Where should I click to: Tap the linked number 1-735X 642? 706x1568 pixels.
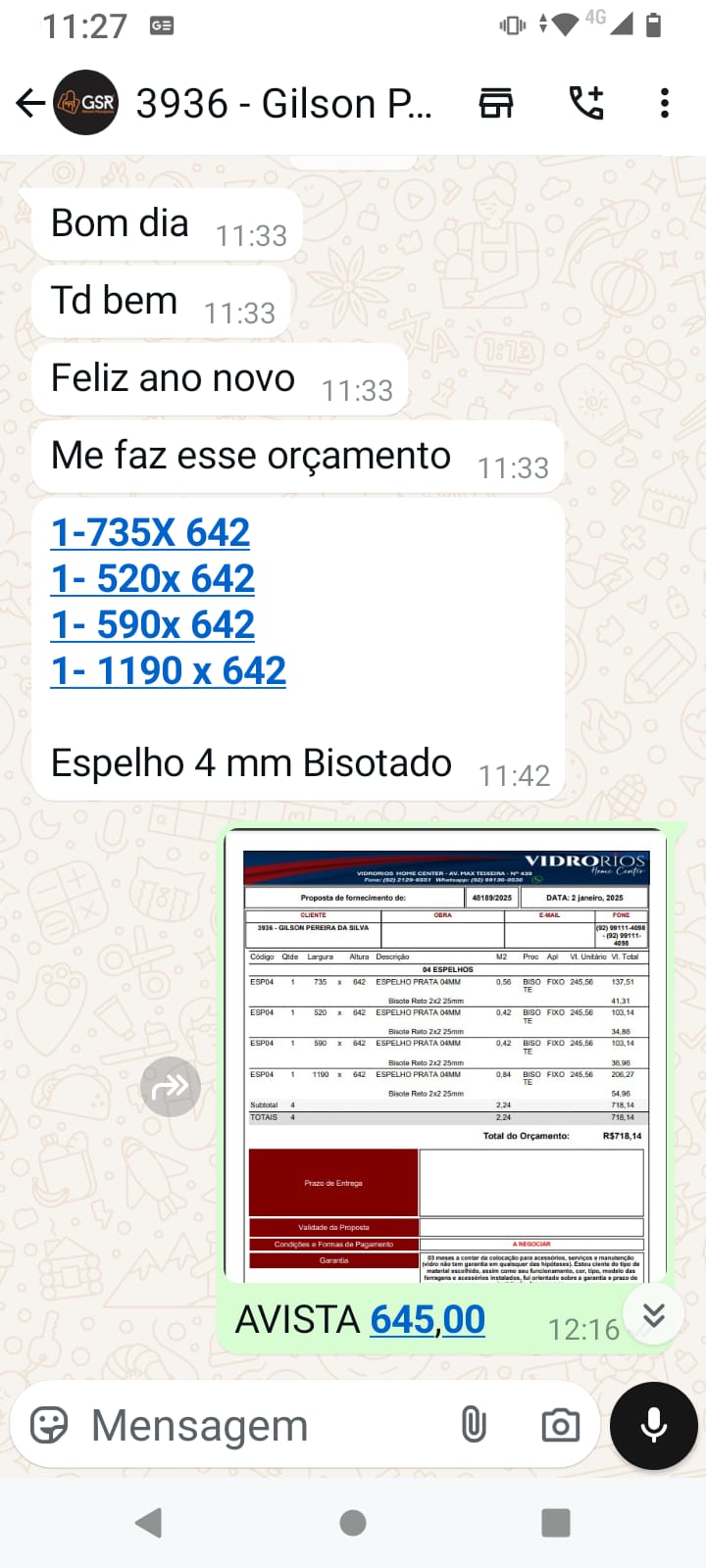pyautogui.click(x=150, y=532)
